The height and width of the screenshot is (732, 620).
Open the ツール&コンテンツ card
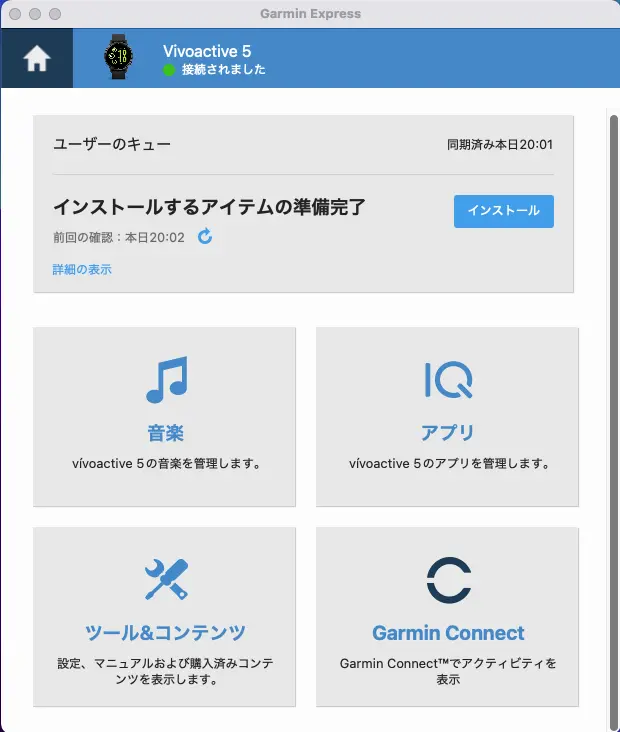(165, 616)
